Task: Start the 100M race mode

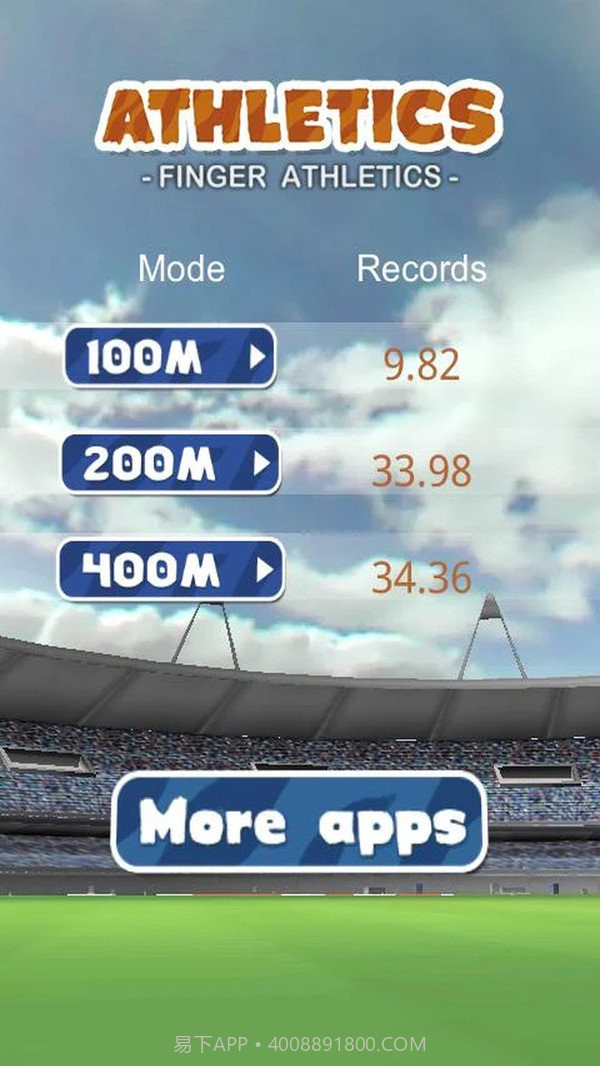Action: pos(169,356)
